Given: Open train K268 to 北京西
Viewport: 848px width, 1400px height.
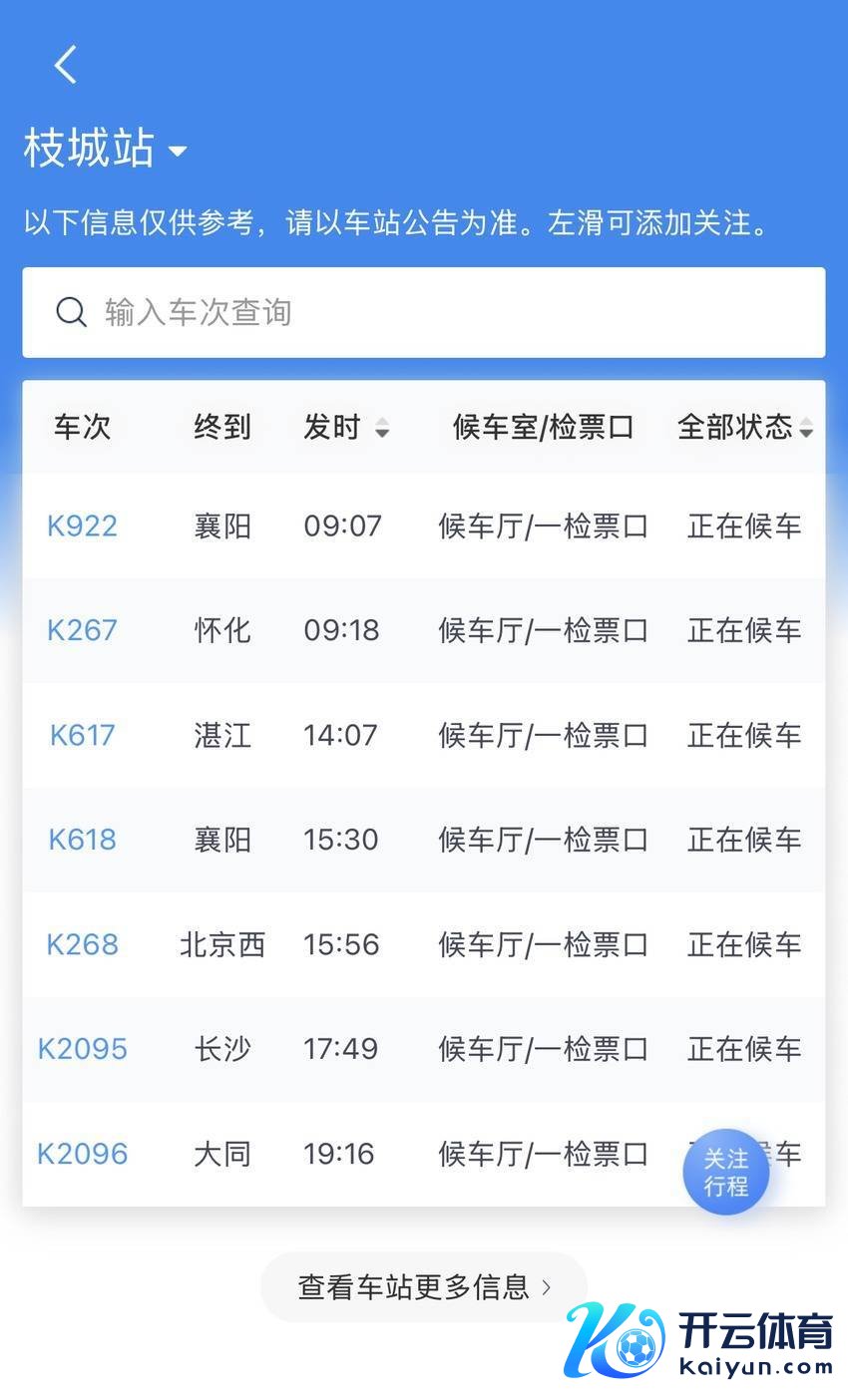Looking at the screenshot, I should 83,944.
